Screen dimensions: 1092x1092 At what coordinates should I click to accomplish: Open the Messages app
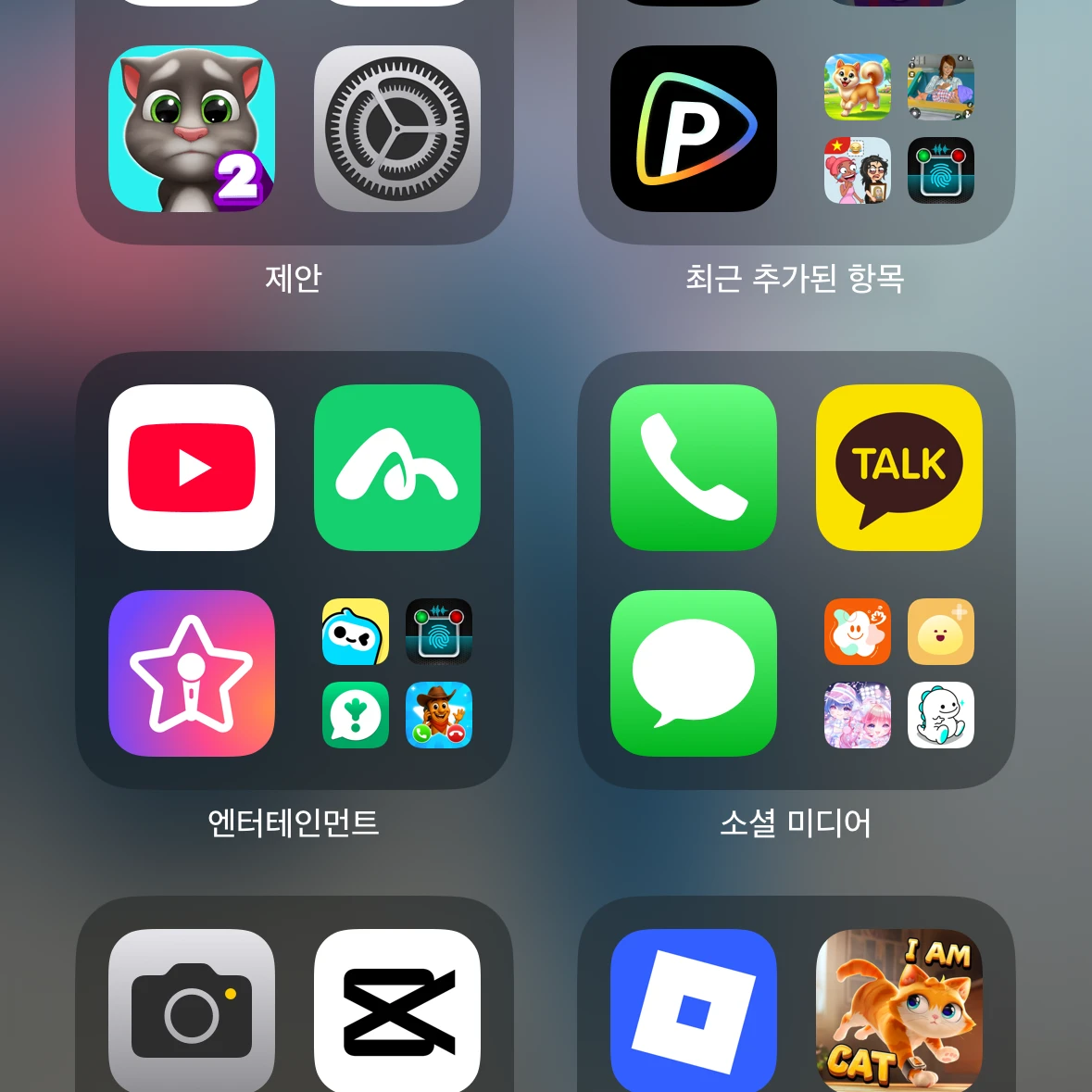pos(694,673)
